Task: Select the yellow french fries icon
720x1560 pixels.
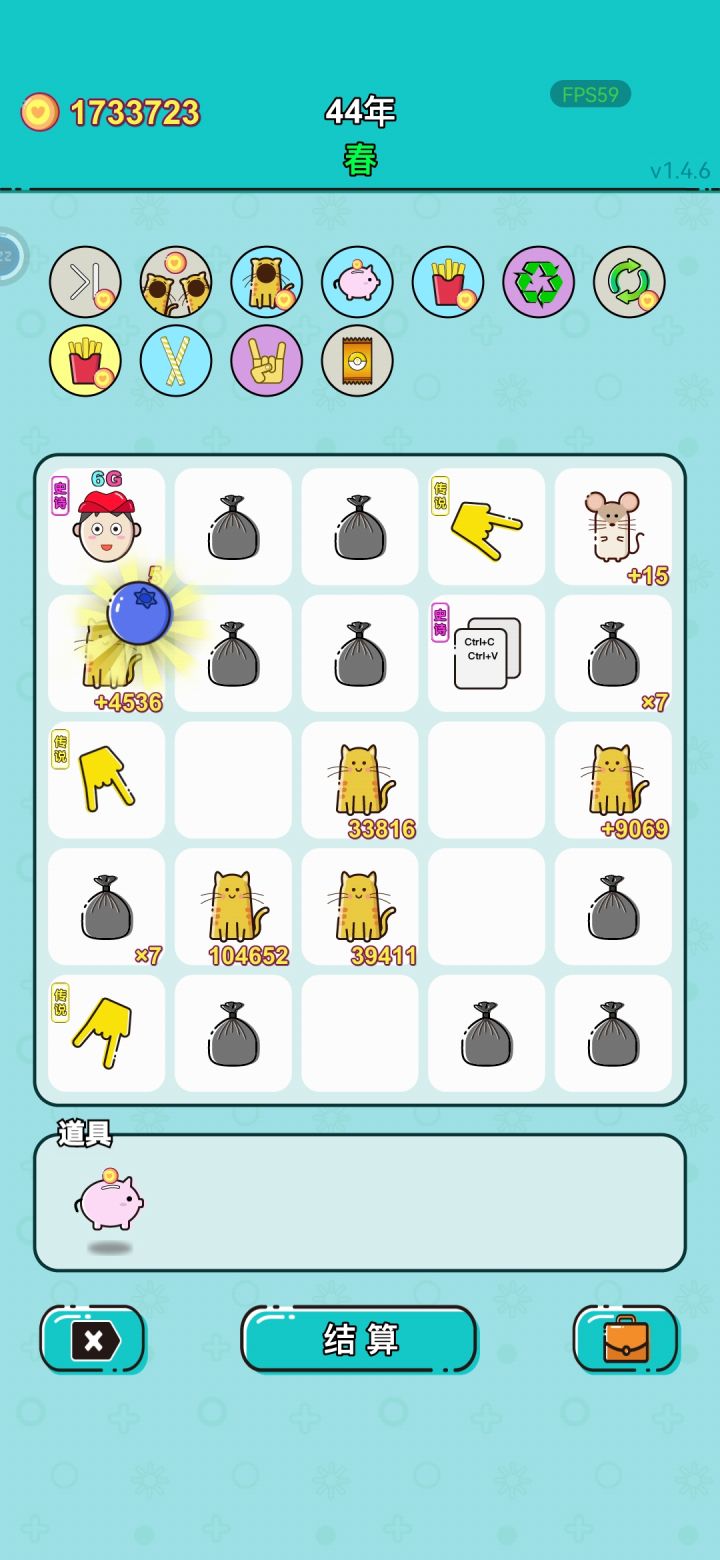Action: pos(85,361)
